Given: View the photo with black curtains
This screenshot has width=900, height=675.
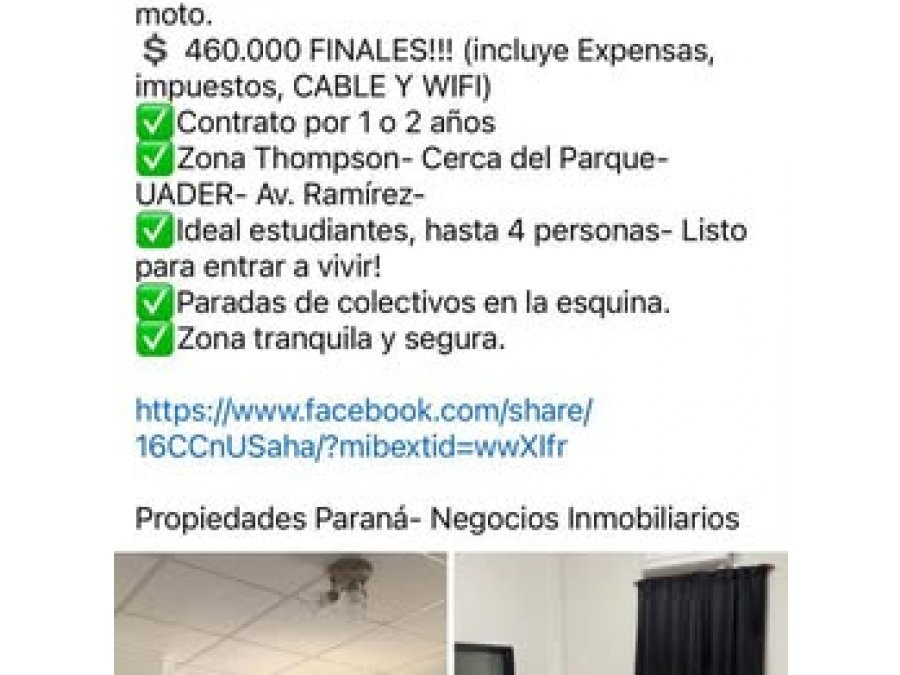Looking at the screenshot, I should (620, 612).
